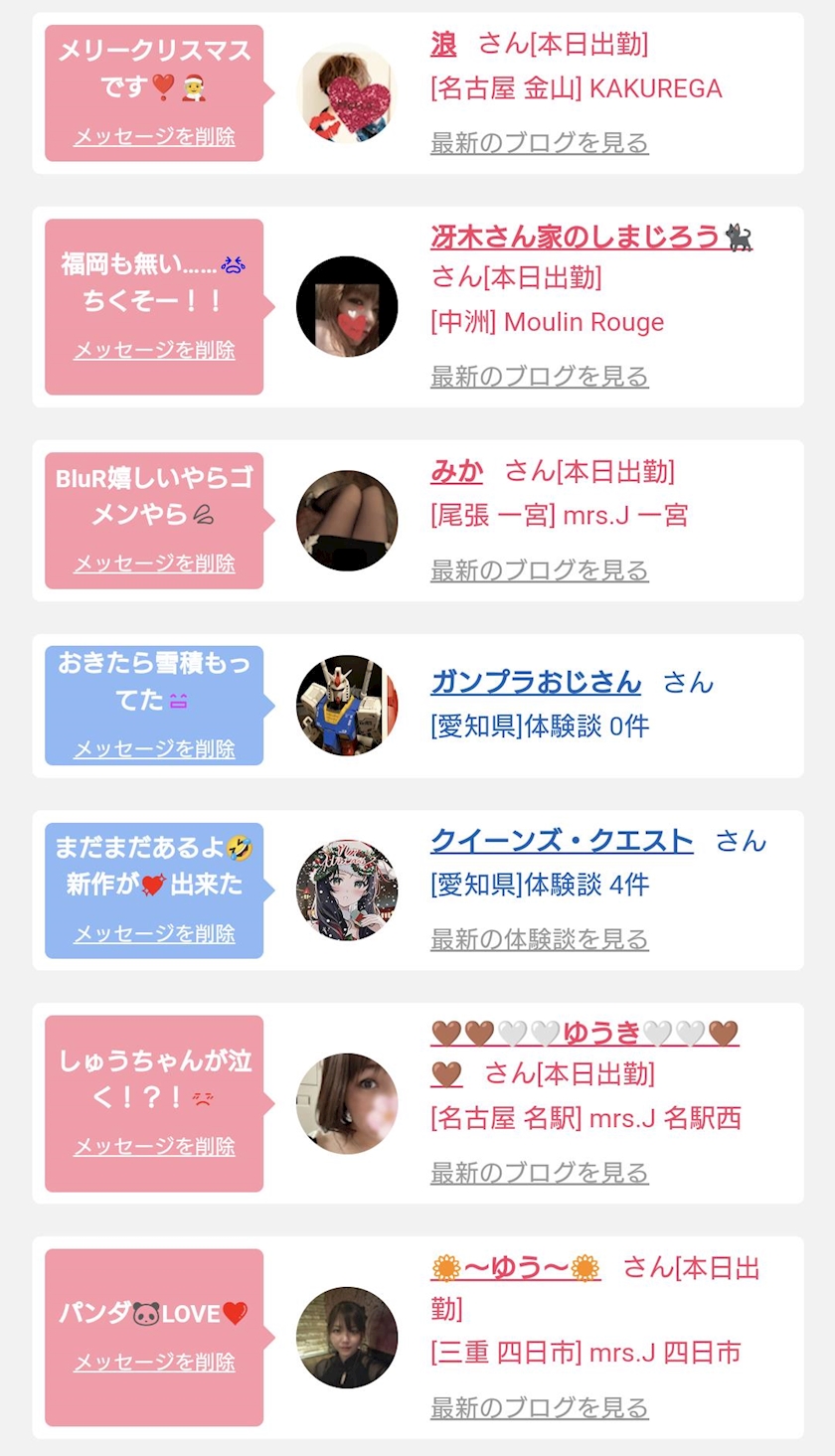Screen dimensions: 835x1456
Task: Delete the BluR嬉しいやらゴメンやら message
Action: [x=154, y=564]
